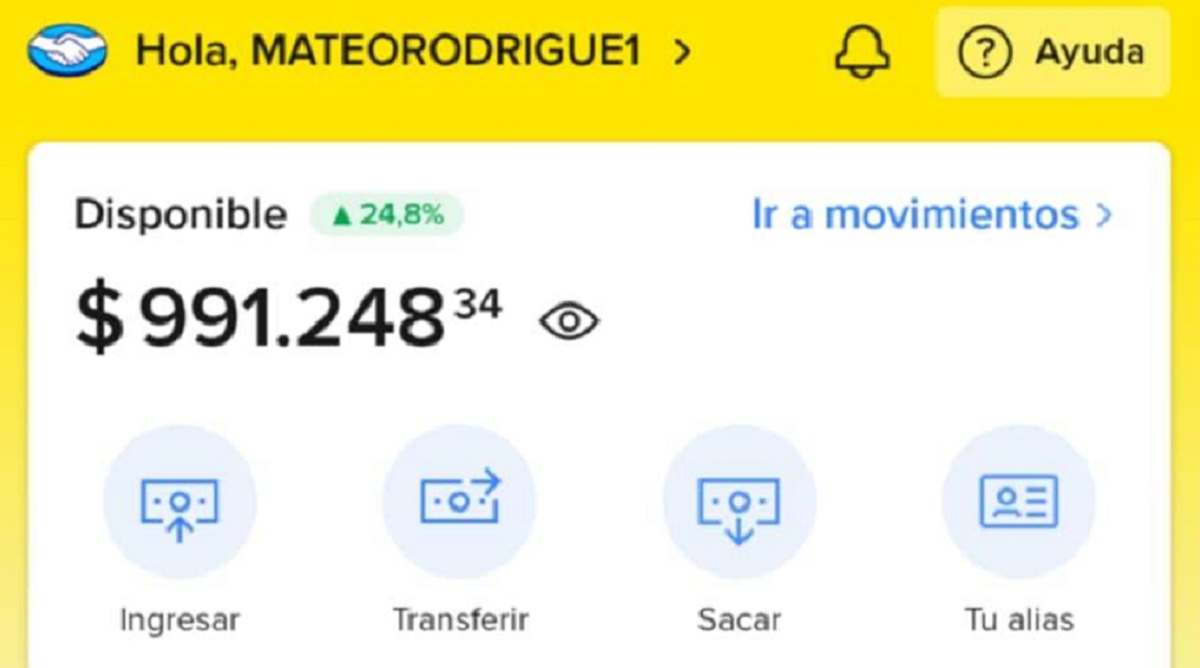The width and height of the screenshot is (1200, 668).
Task: View Tu alias details
Action: click(x=1018, y=502)
